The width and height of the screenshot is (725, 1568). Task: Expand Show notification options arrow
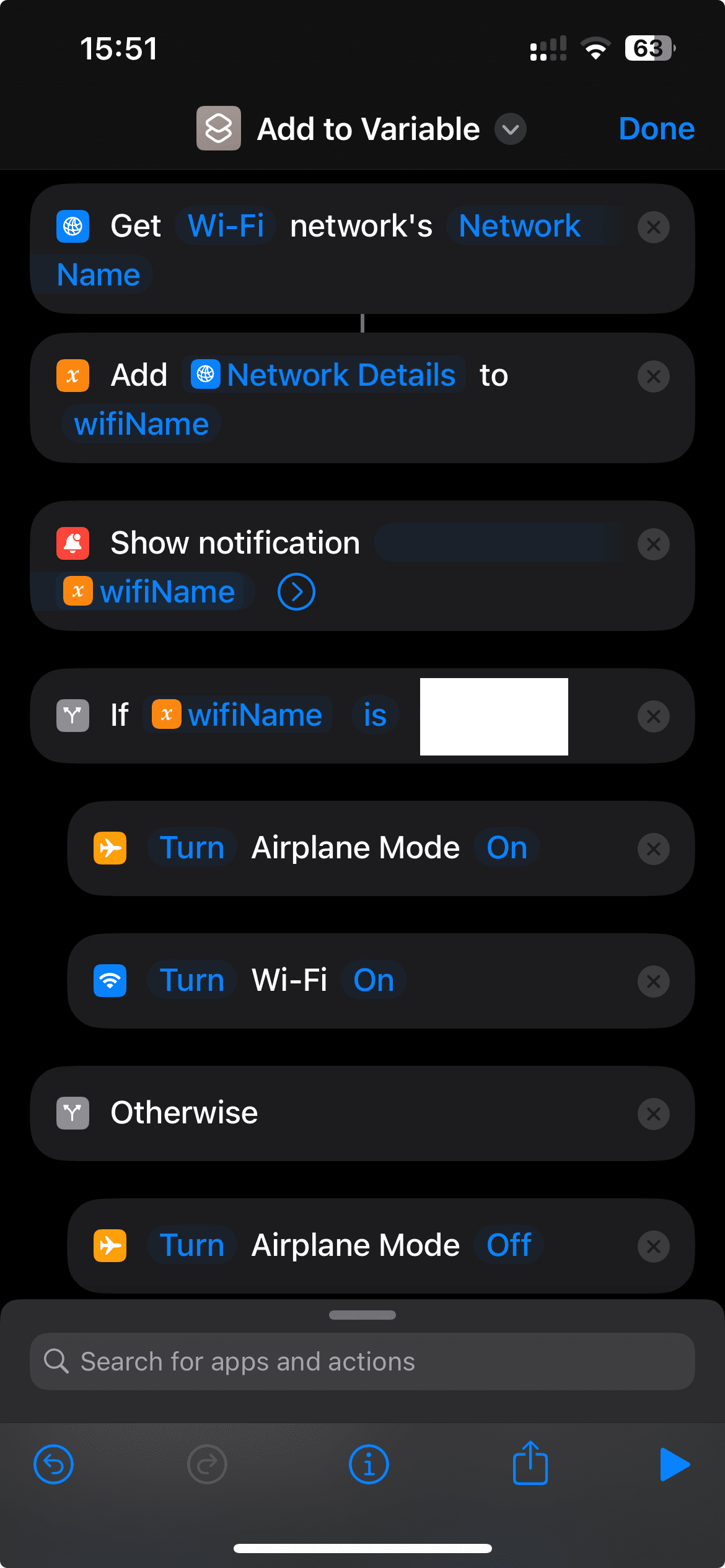point(296,592)
